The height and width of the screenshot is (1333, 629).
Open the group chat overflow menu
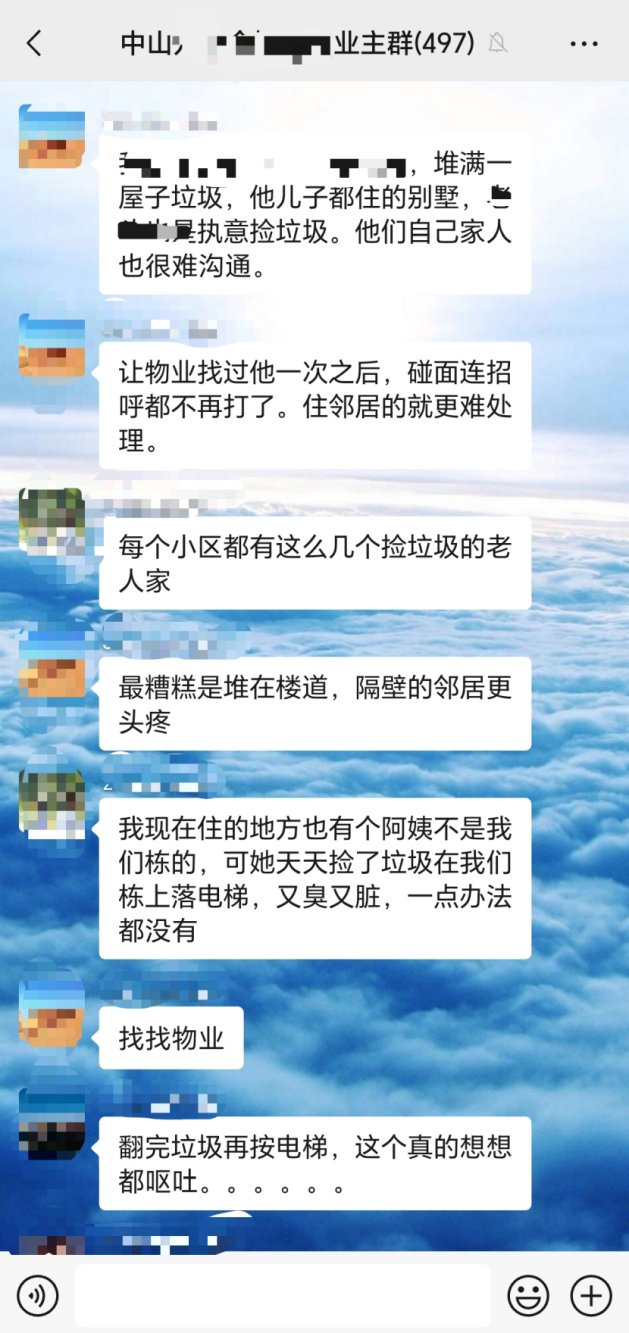pyautogui.click(x=584, y=44)
